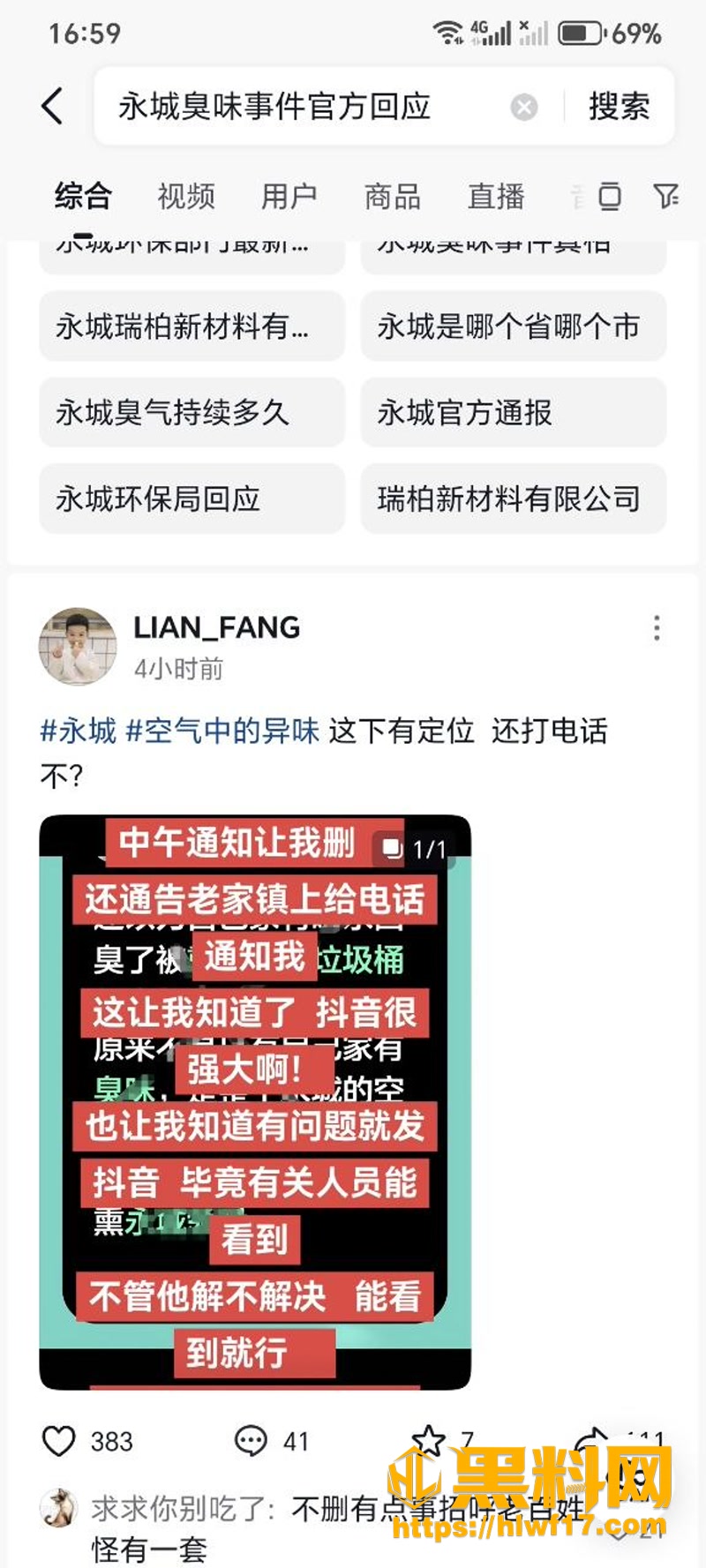Clear the search query text

coord(524,107)
